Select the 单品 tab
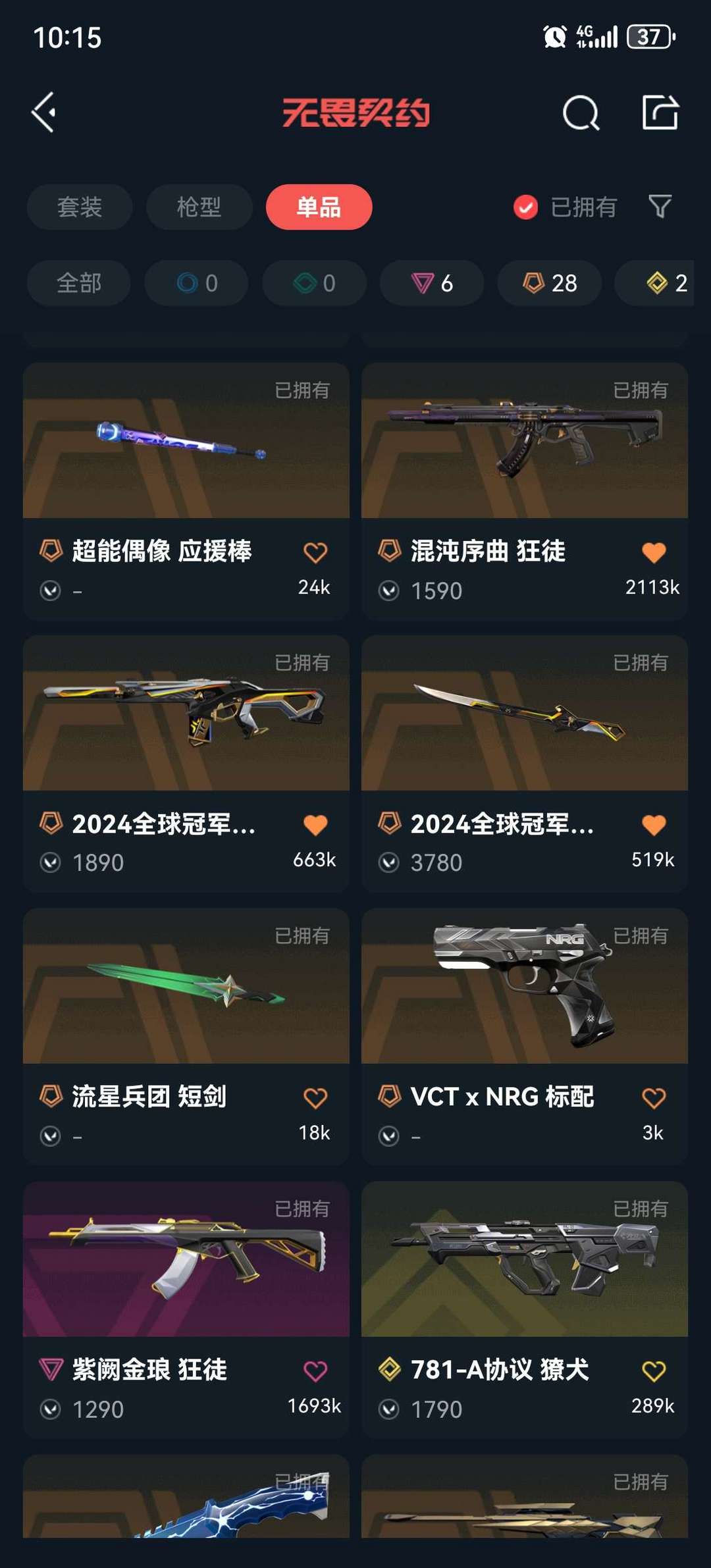 (319, 207)
